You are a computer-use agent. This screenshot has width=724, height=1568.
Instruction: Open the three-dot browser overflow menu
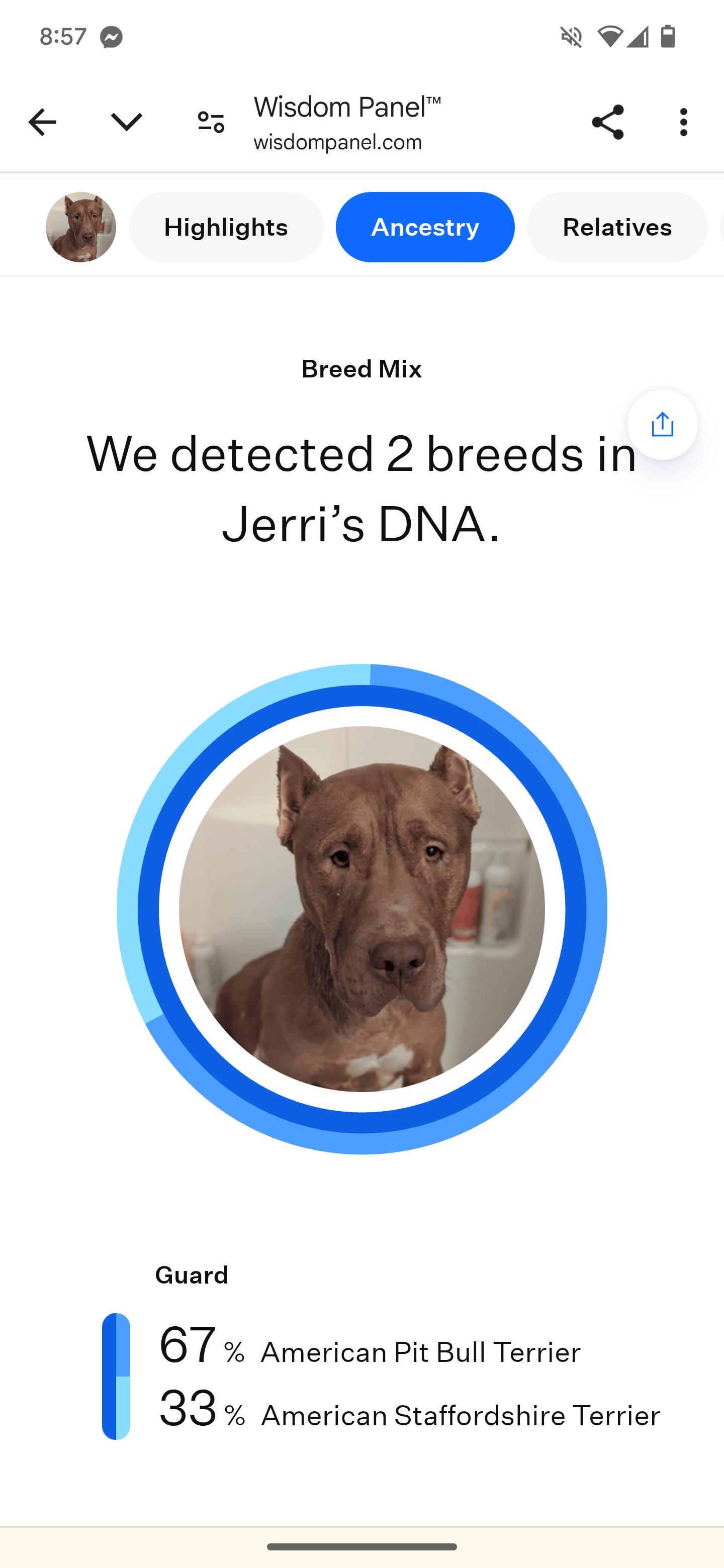click(683, 121)
